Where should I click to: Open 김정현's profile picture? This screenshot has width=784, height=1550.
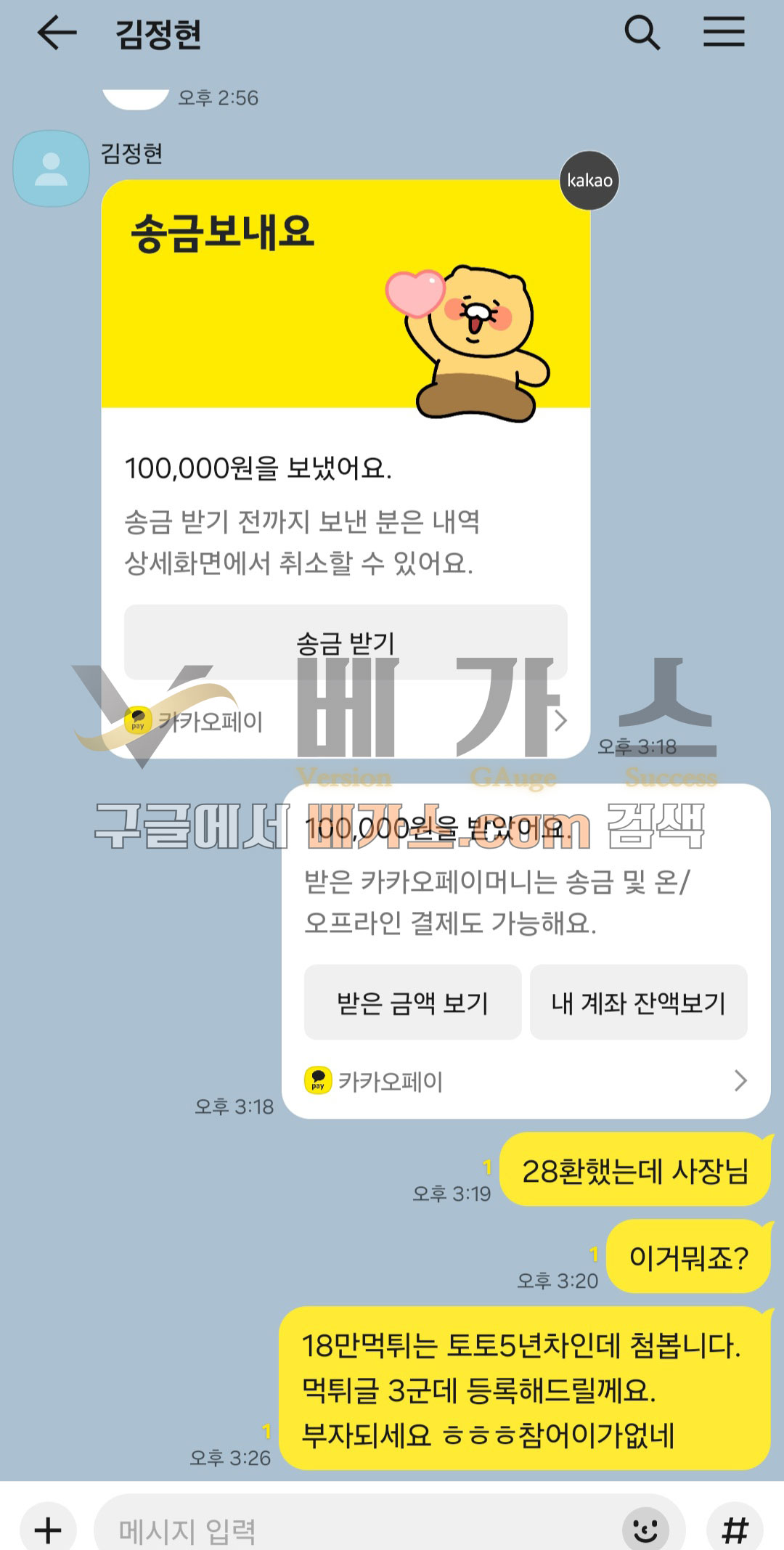coord(52,169)
